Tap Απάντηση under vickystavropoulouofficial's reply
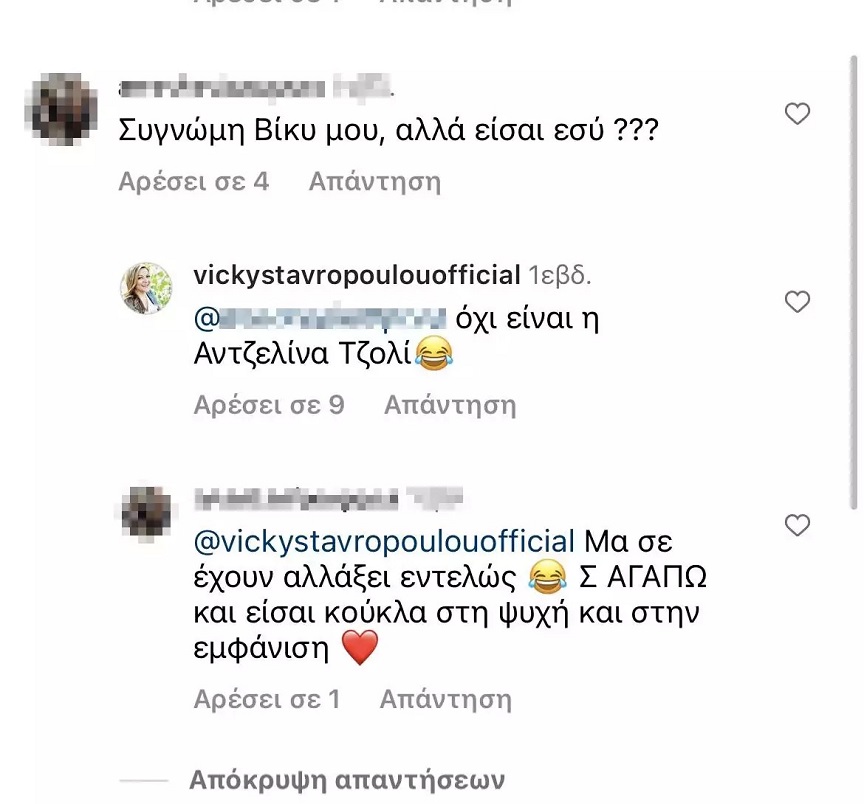The height and width of the screenshot is (804, 864). 450,405
